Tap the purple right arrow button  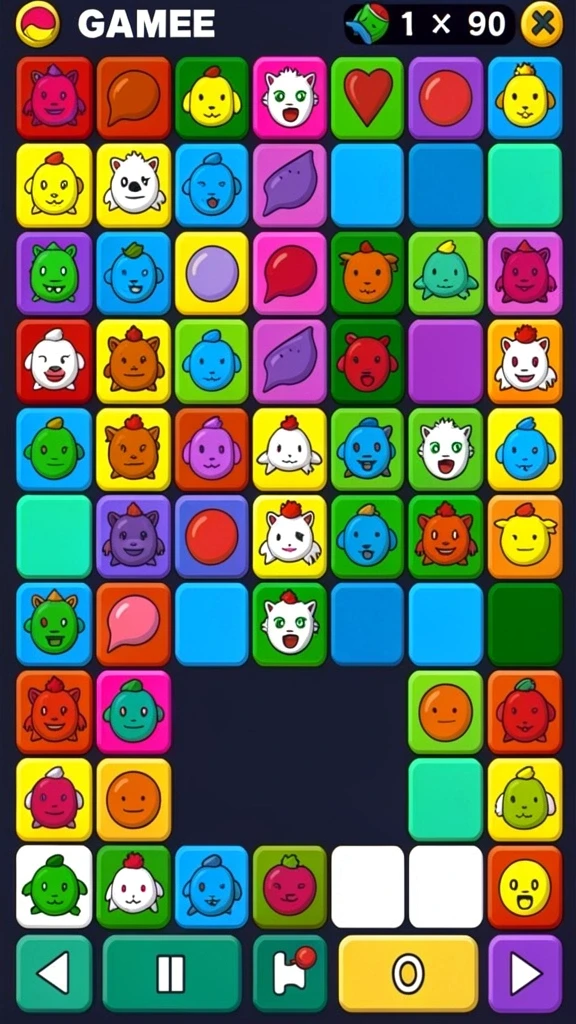point(525,973)
